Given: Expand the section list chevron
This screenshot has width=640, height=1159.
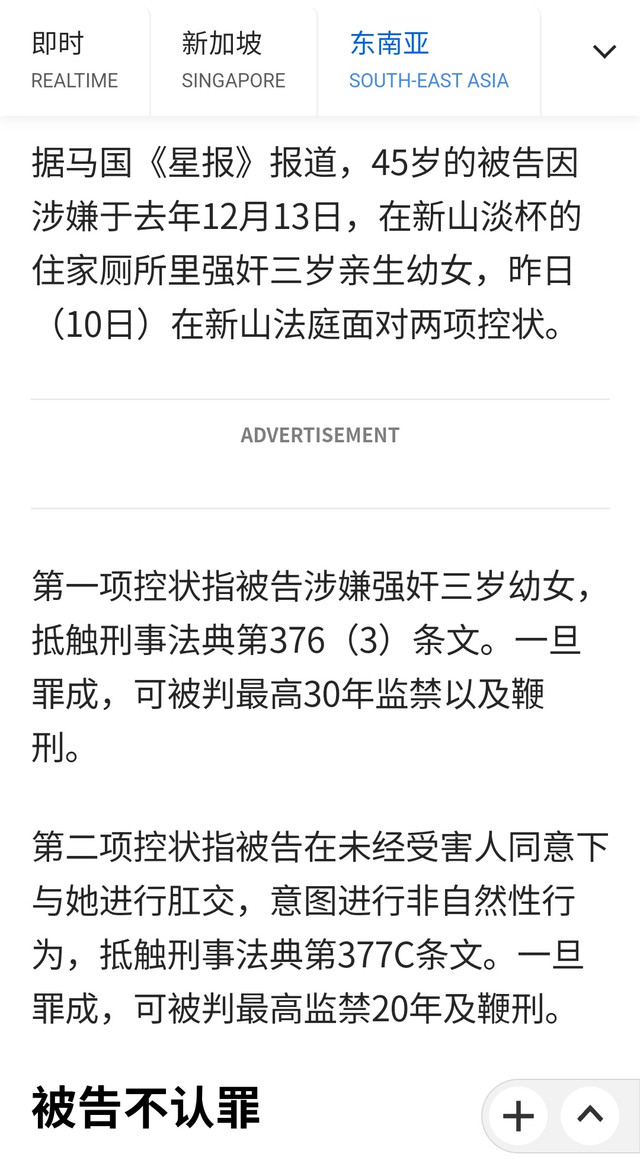Looking at the screenshot, I should (604, 52).
